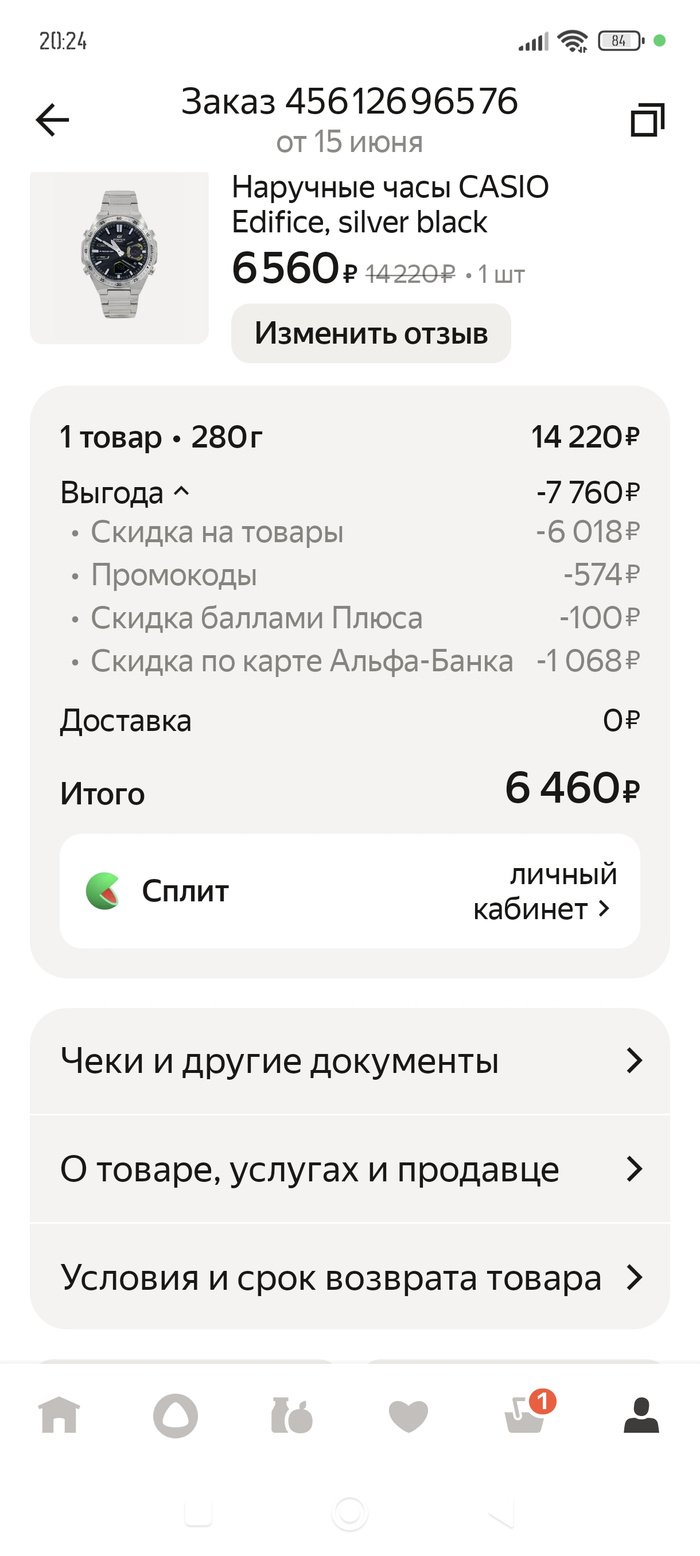The height and width of the screenshot is (1556, 700).
Task: Open the Alice assistant tab
Action: (x=175, y=1416)
